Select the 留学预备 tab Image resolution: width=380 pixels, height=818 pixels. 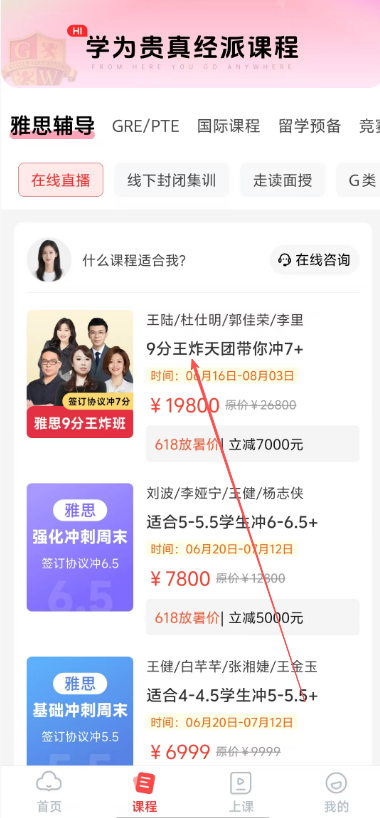(310, 126)
